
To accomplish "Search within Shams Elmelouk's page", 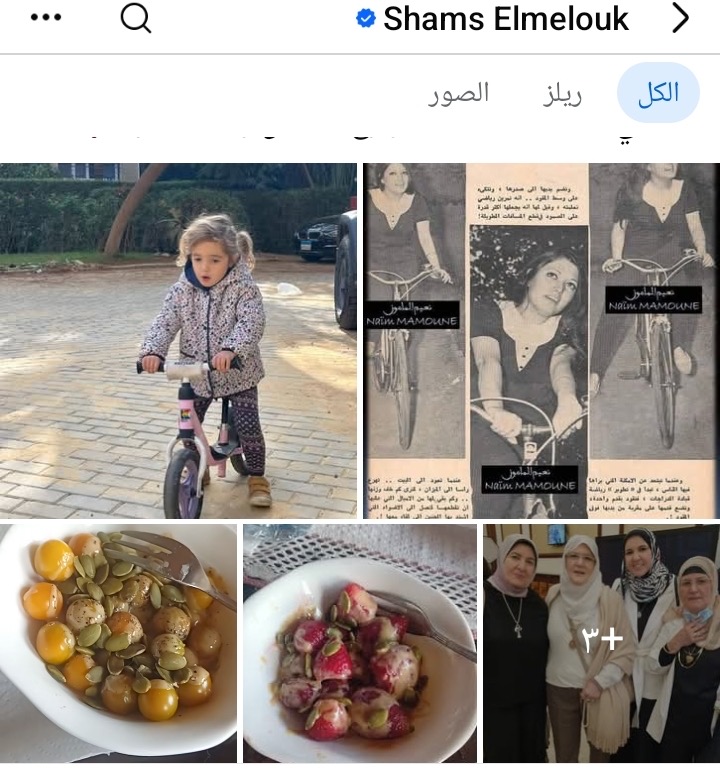I will coord(136,18).
